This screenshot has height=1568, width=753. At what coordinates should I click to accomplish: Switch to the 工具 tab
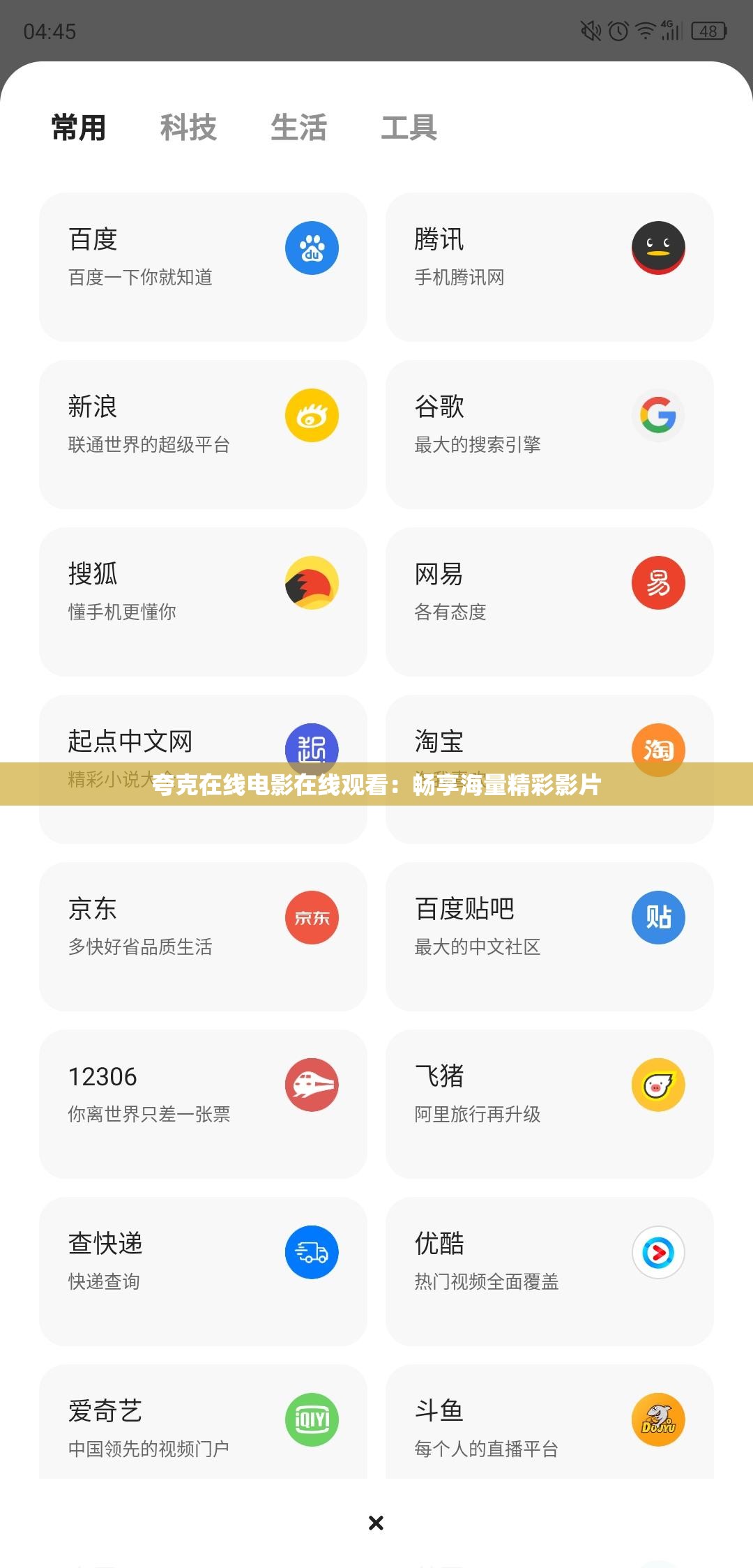[409, 128]
